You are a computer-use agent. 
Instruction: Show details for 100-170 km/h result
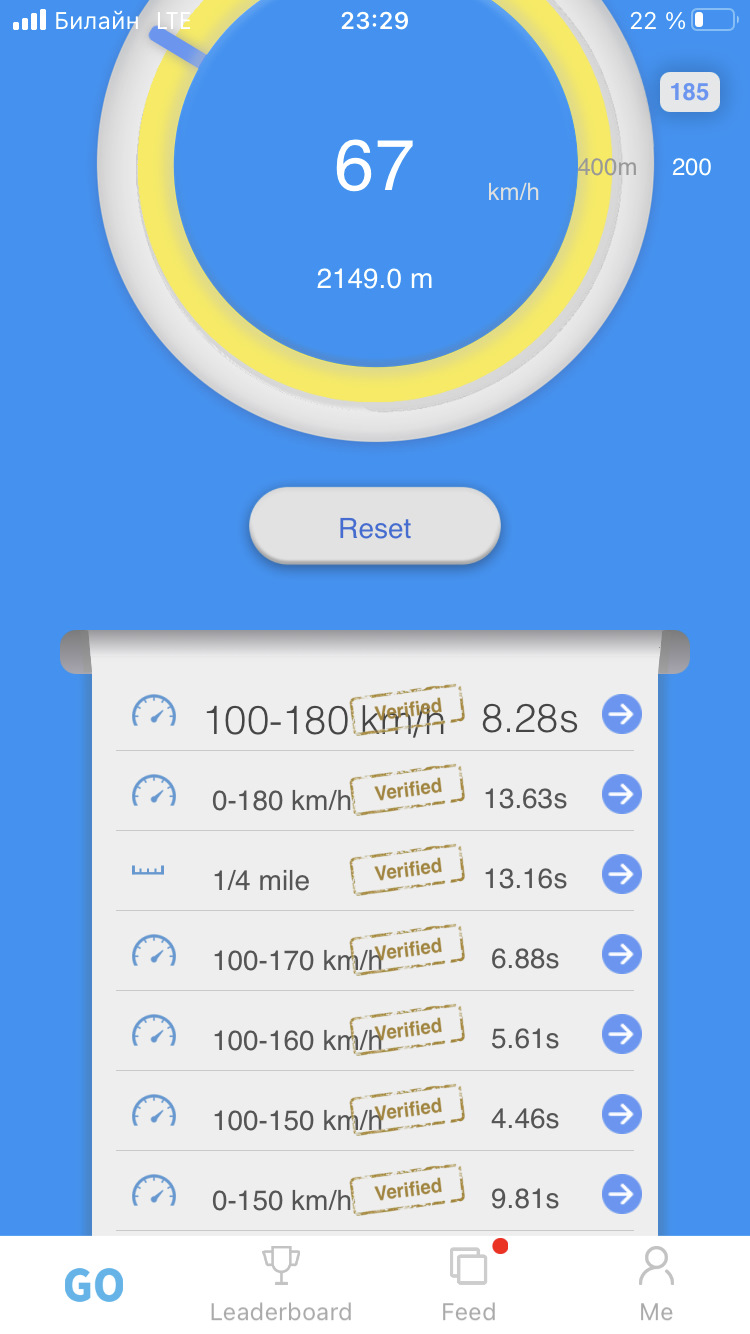pos(621,954)
